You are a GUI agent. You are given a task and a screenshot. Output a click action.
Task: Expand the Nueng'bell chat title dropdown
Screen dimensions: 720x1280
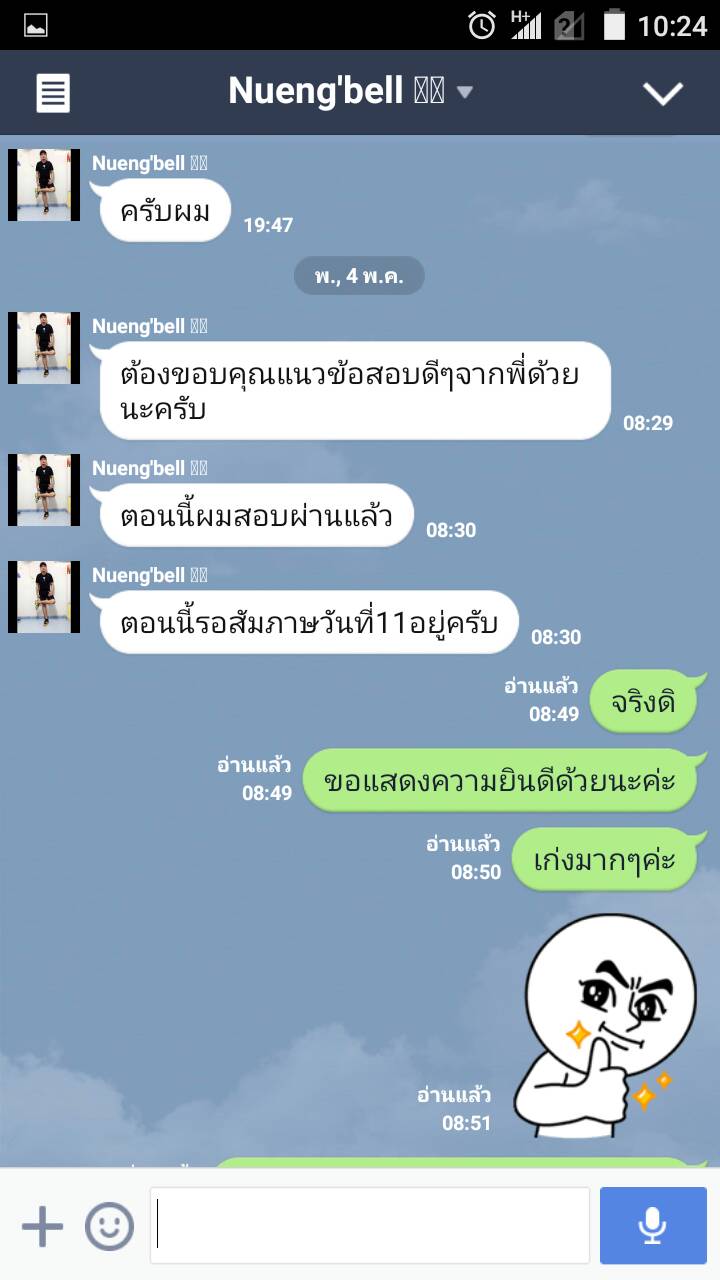coord(464,93)
